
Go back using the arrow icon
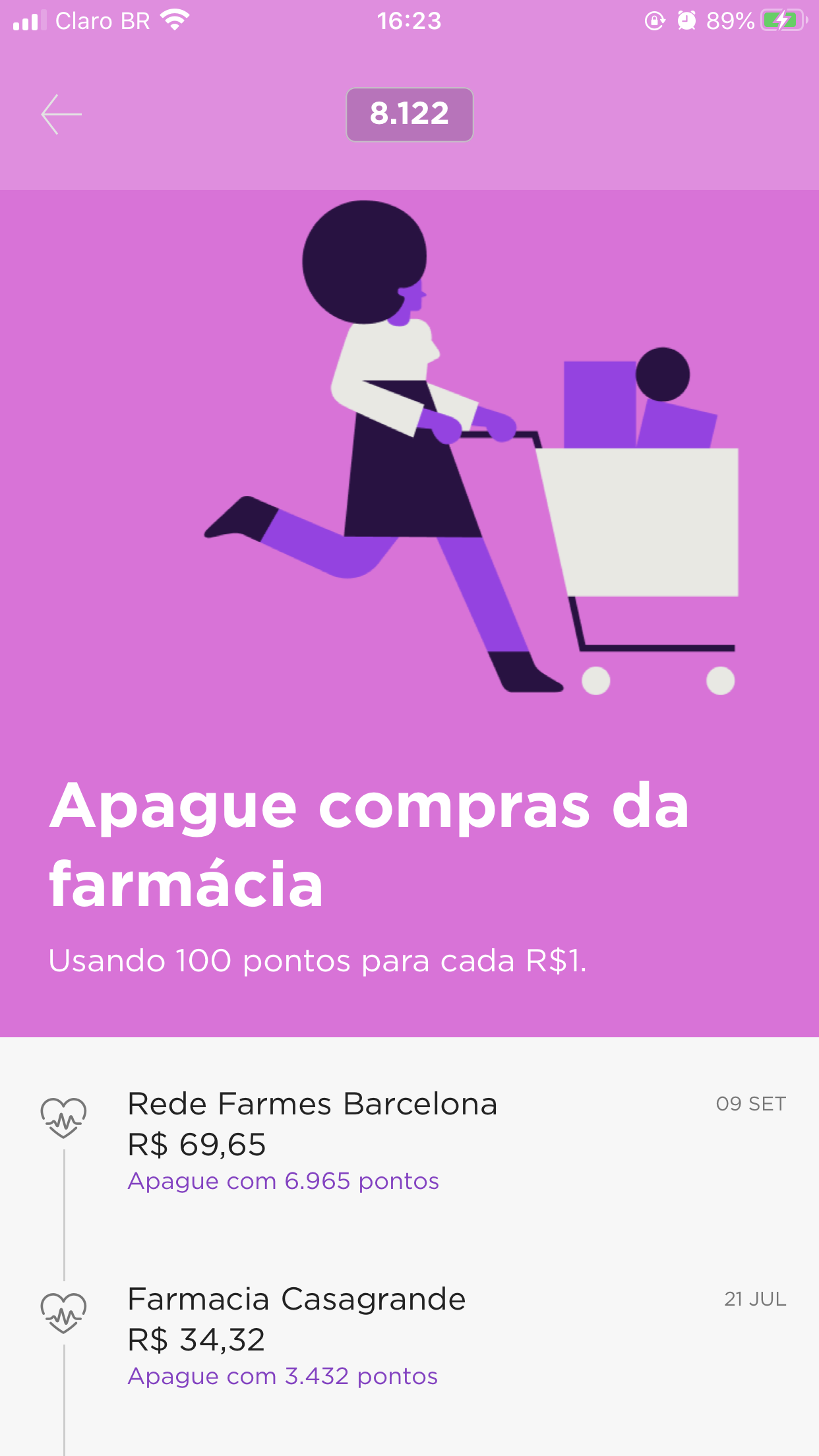pyautogui.click(x=61, y=114)
